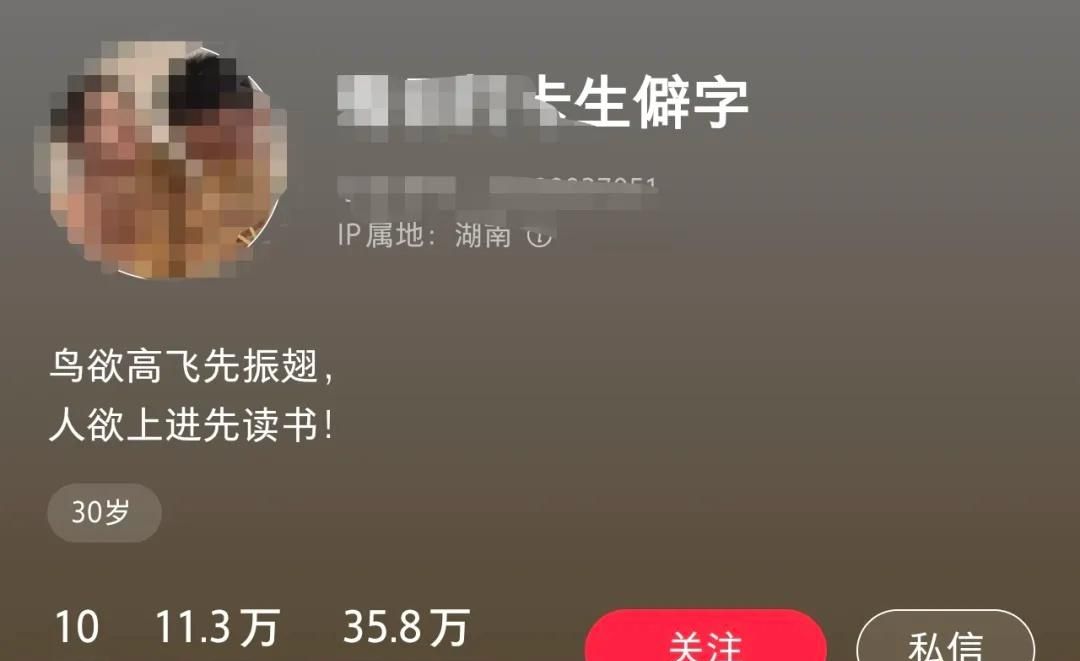Open the 35.8万 likes count
Screen dimensions: 1080x661
[x=405, y=628]
